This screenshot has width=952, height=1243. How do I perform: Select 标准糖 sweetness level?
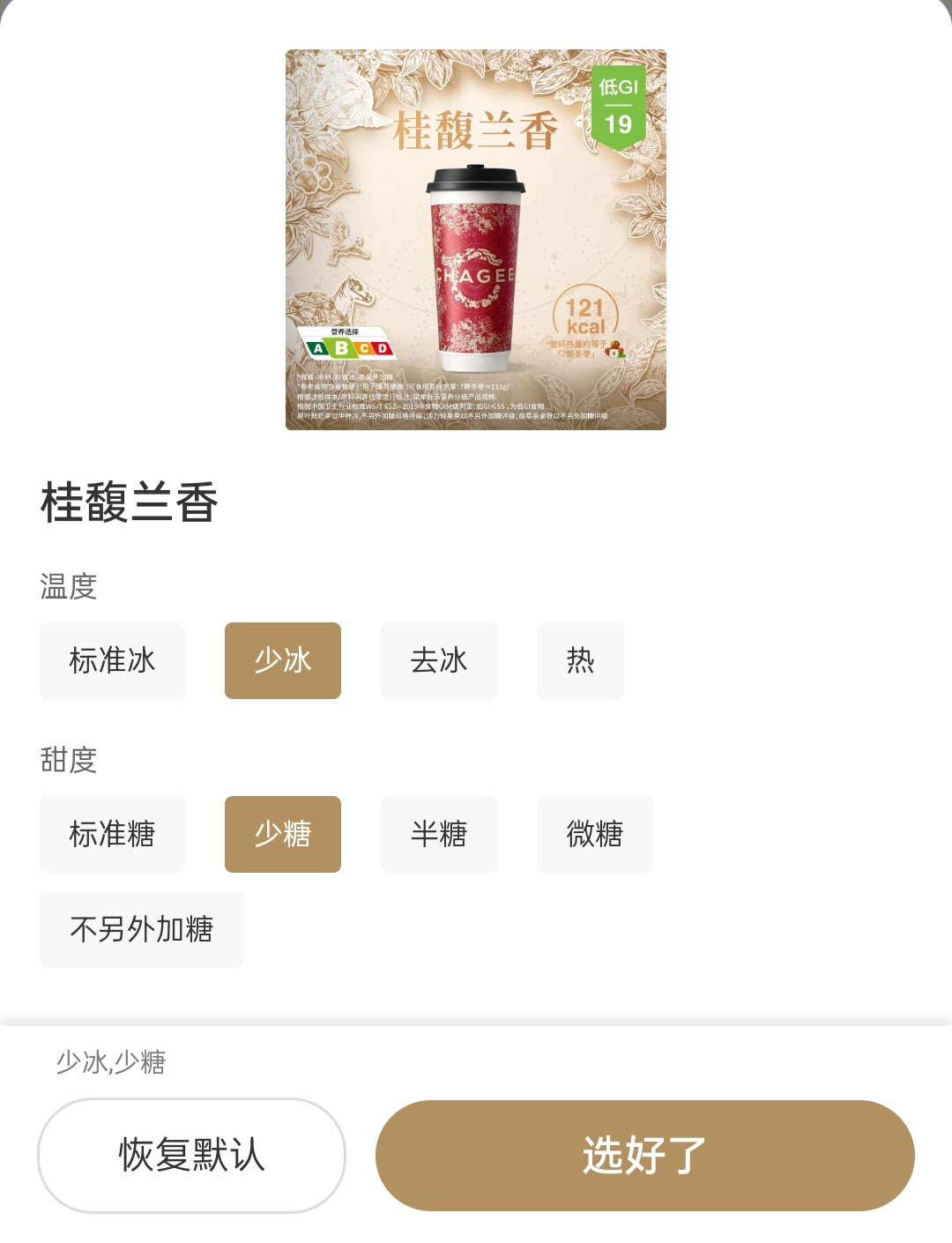(112, 834)
